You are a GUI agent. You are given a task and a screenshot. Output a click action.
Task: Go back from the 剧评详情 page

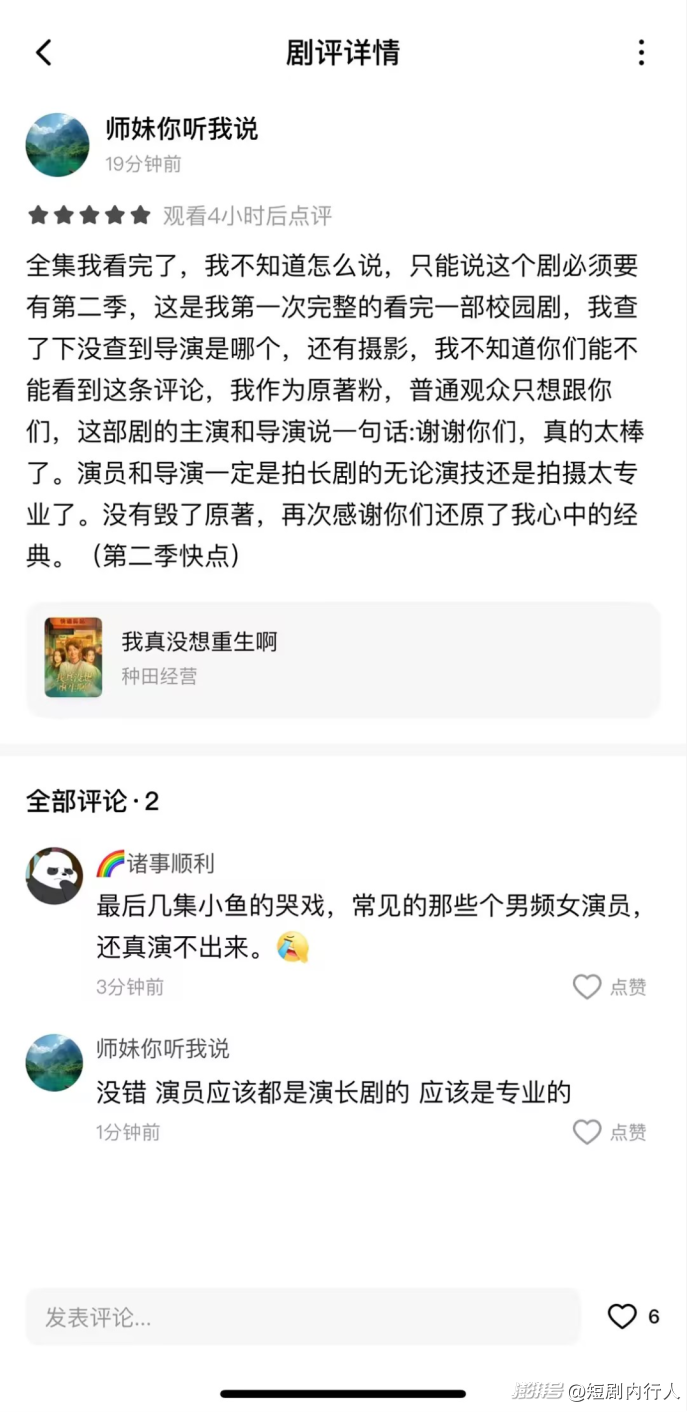[x=43, y=53]
